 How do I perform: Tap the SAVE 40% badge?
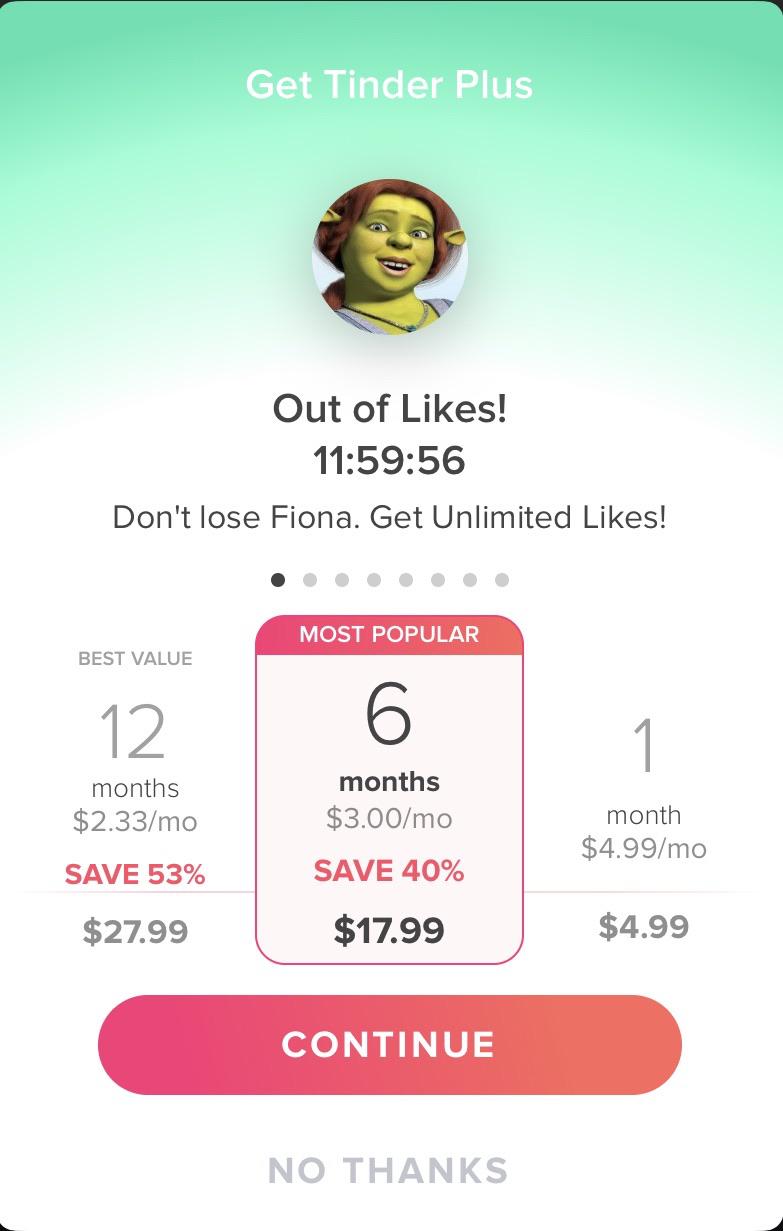[390, 870]
